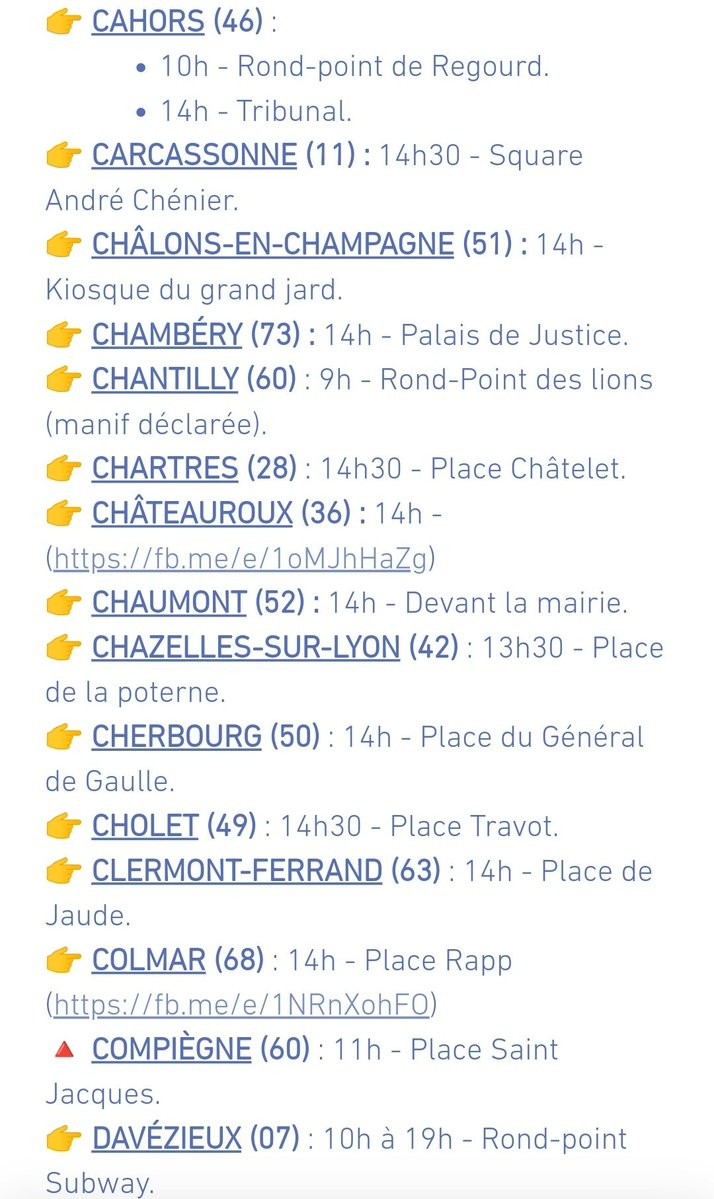Tap the CHAUMONT link

[x=169, y=603]
